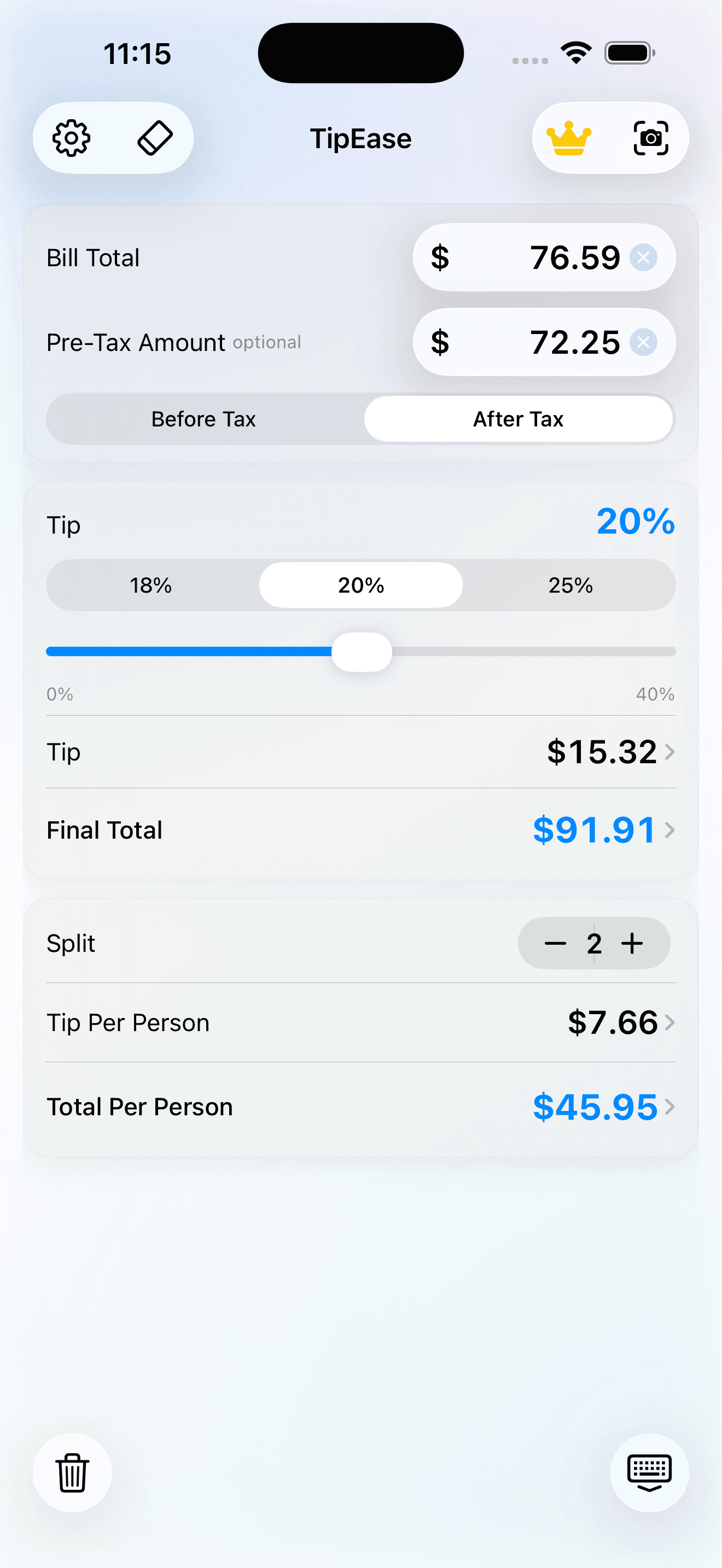Image resolution: width=722 pixels, height=1568 pixels.
Task: Select the 25% tip tab
Action: 570,585
